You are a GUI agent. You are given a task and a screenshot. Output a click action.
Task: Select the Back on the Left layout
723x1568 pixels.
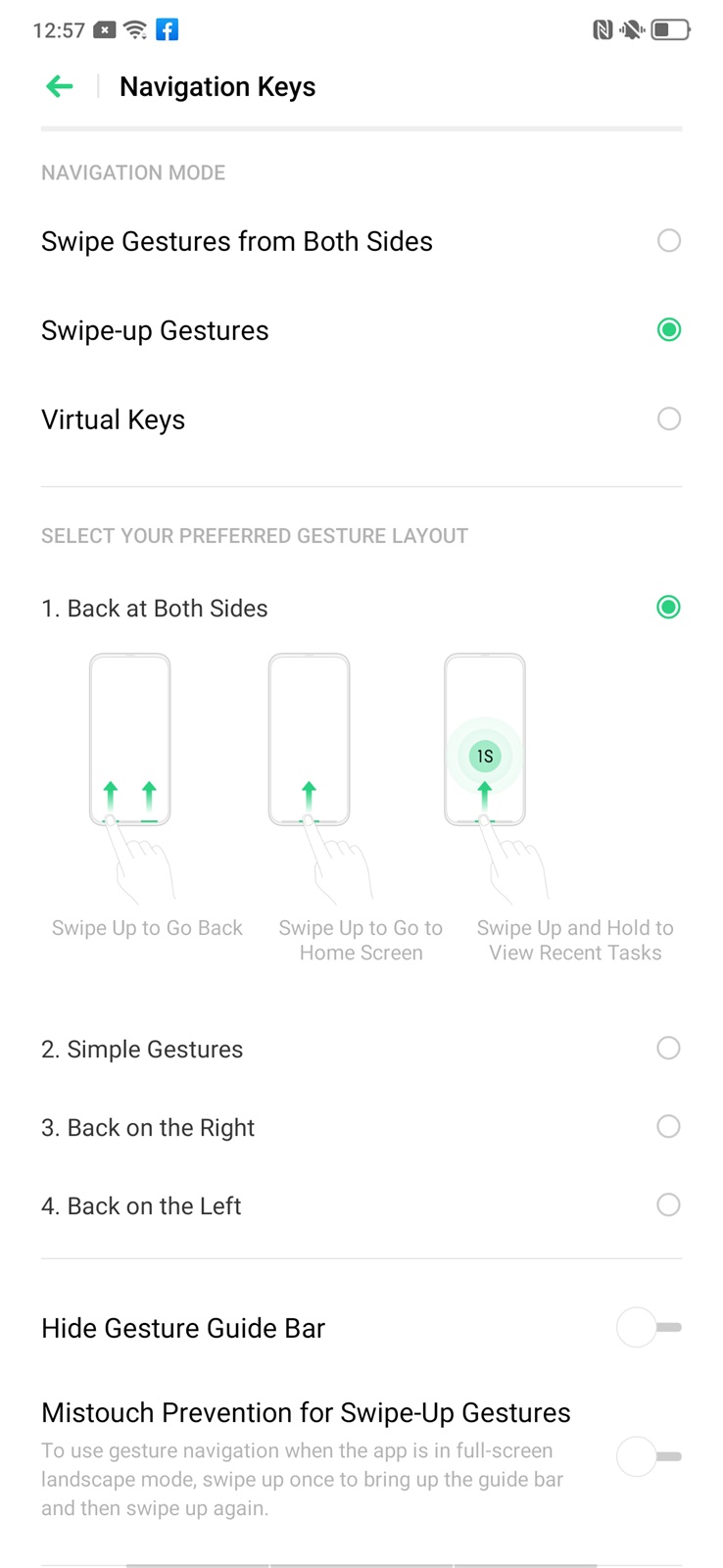tap(668, 1205)
